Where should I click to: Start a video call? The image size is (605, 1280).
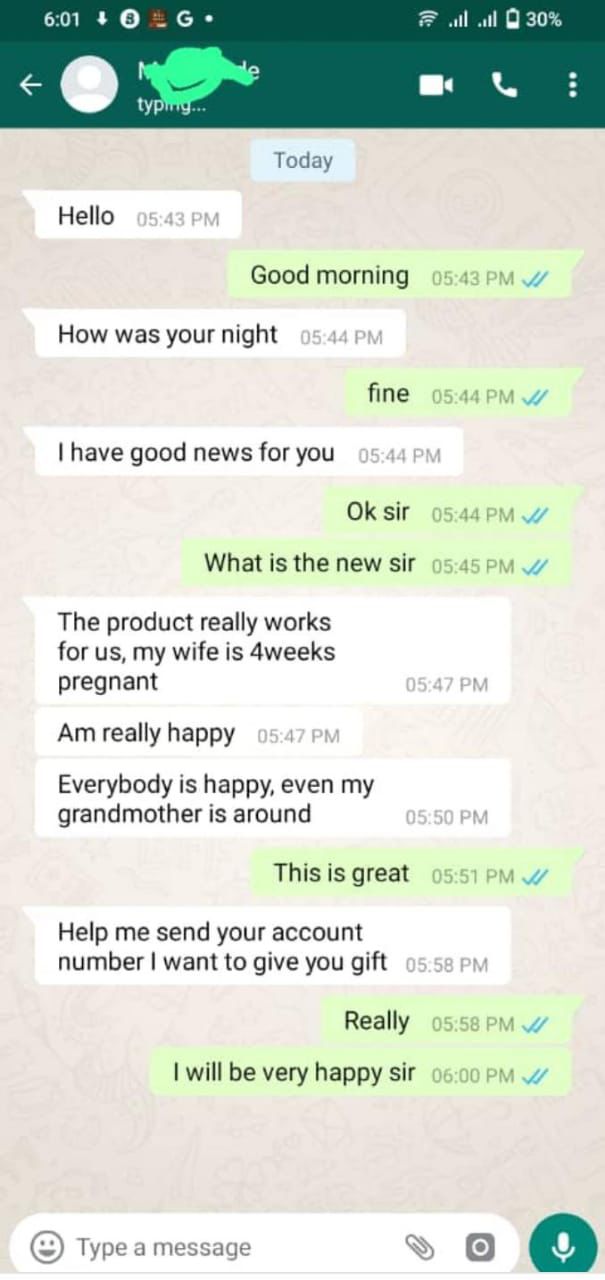(435, 85)
